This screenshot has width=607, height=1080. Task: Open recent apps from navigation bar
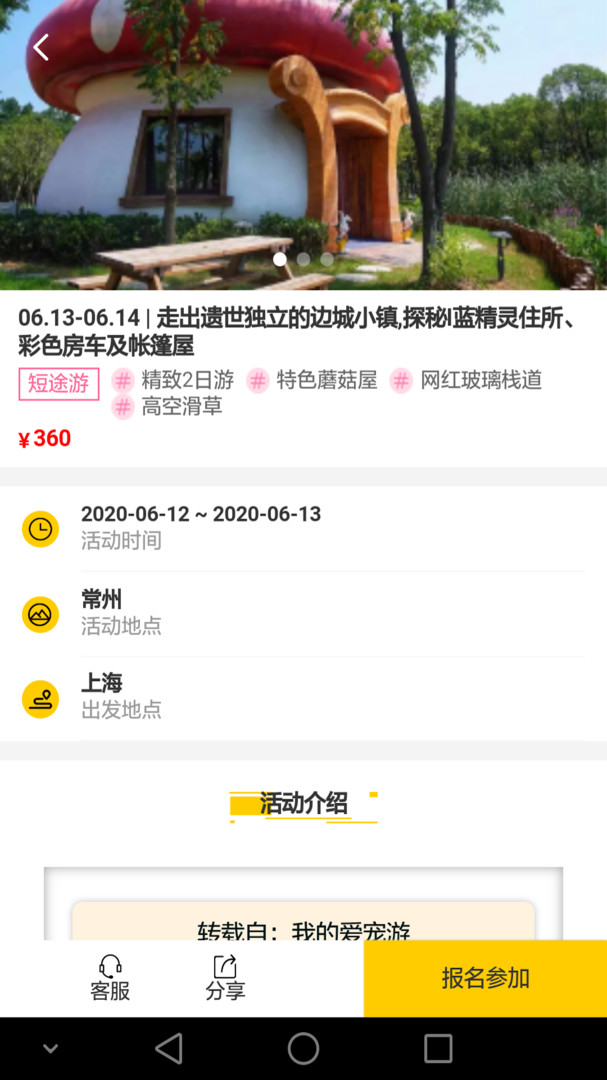tap(438, 1048)
